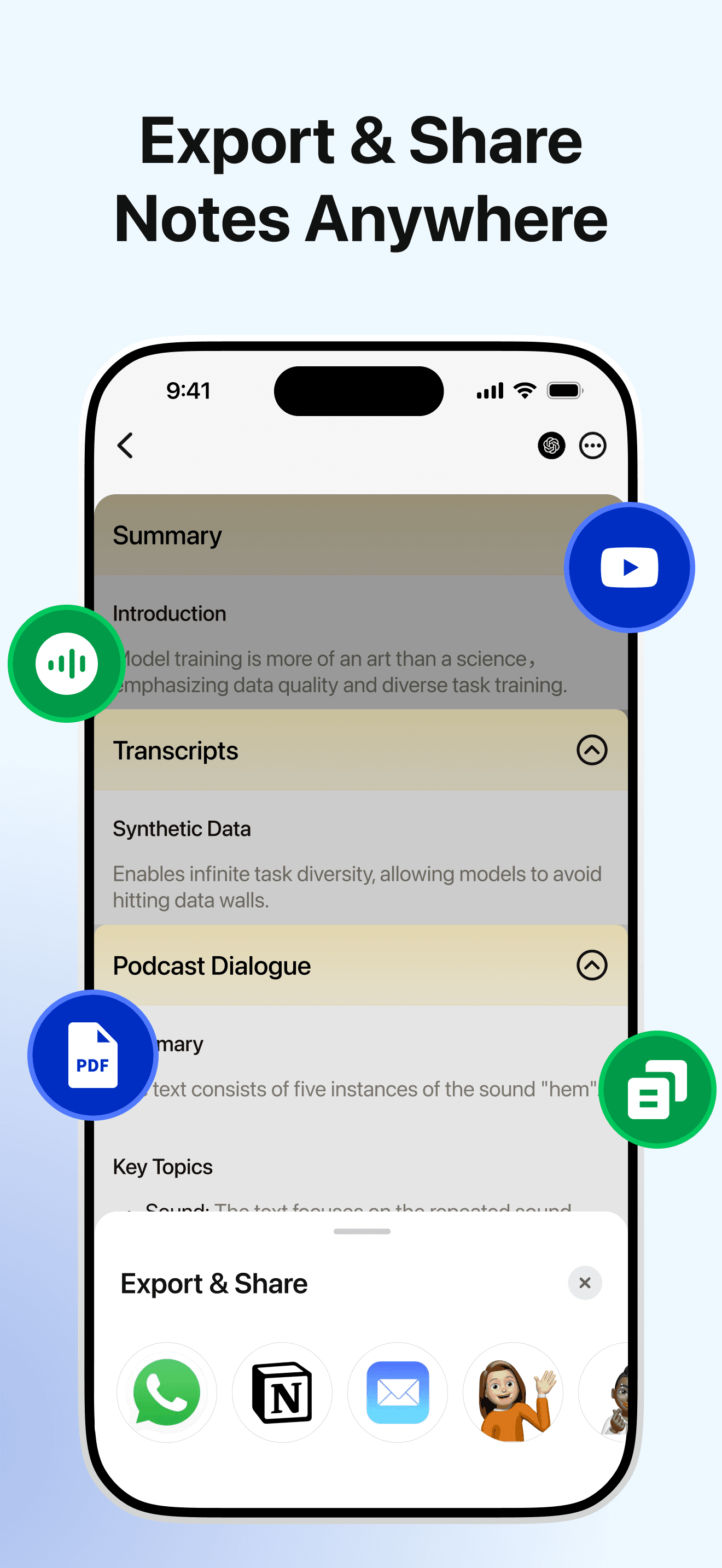Click the Export & Share title
This screenshot has height=1568, width=722.
tap(214, 1283)
